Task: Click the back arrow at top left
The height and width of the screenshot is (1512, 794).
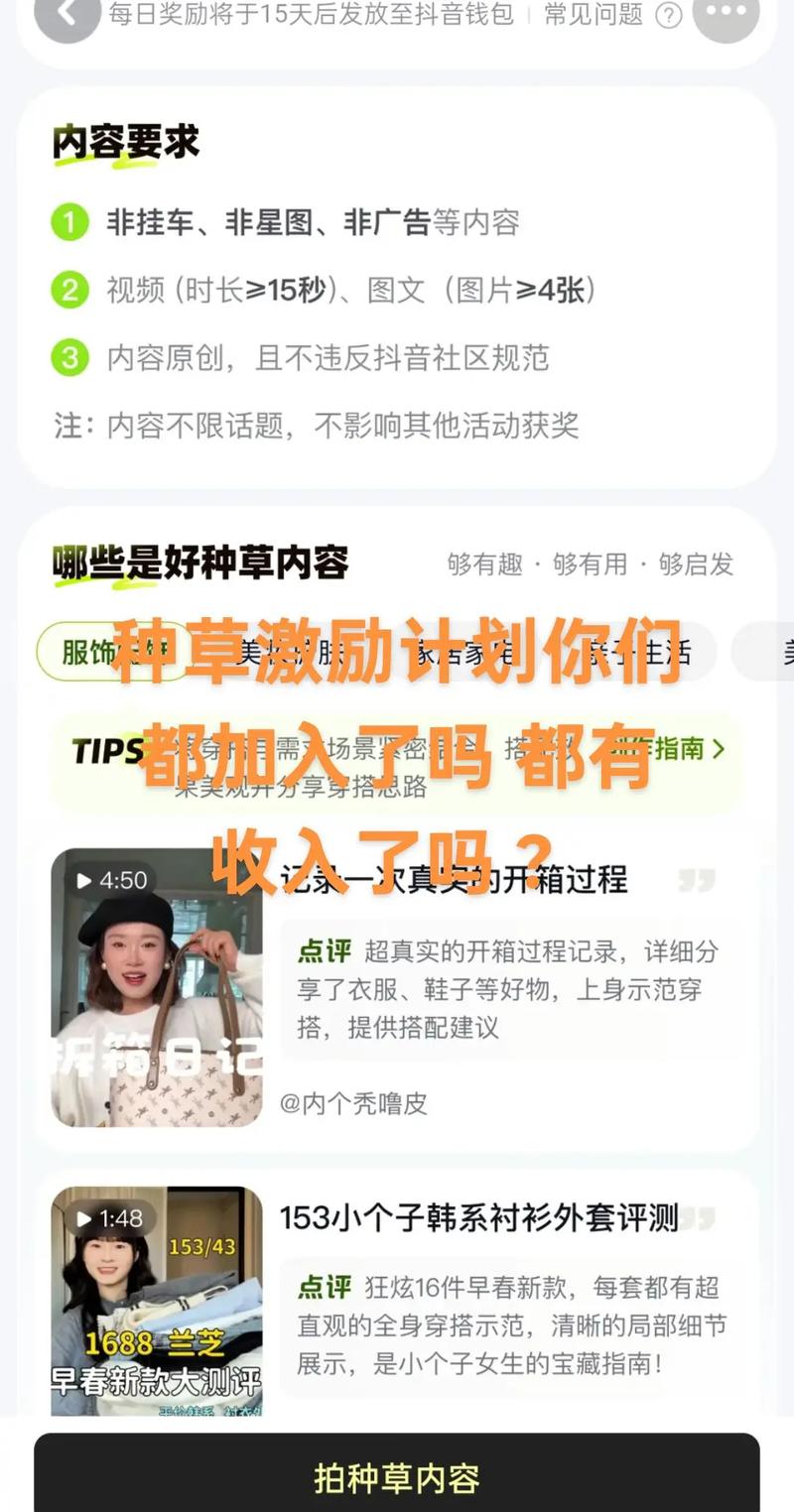Action: (x=66, y=15)
